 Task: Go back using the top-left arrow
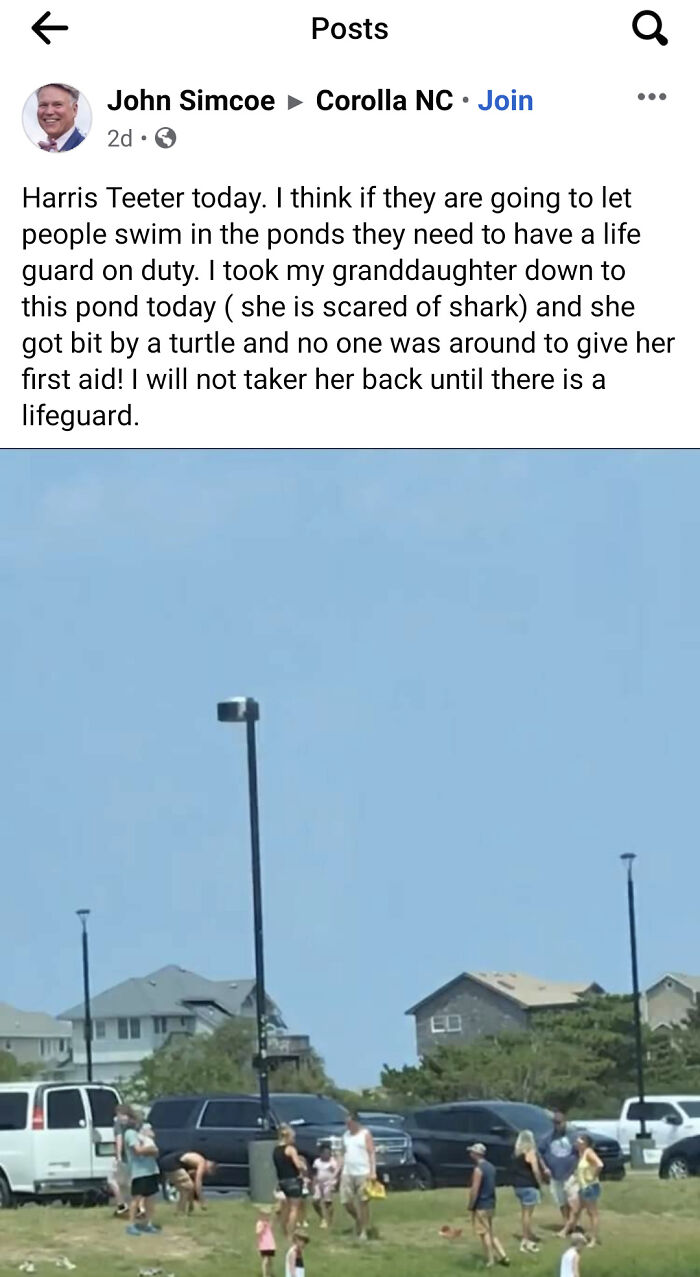49,29
